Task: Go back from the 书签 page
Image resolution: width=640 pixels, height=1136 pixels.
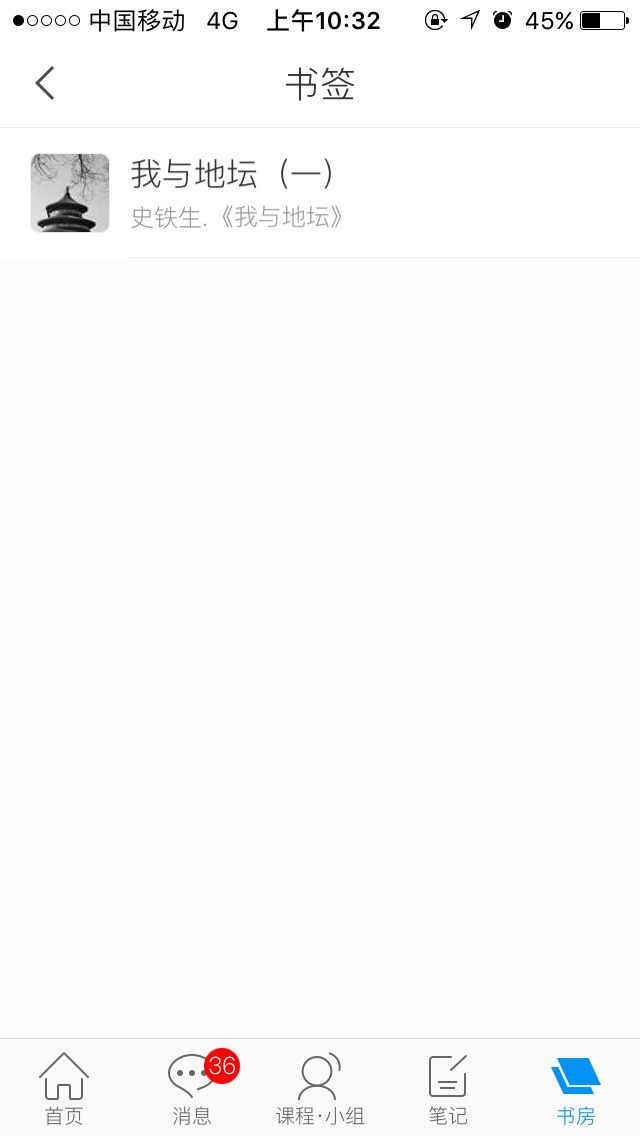Action: [45, 84]
